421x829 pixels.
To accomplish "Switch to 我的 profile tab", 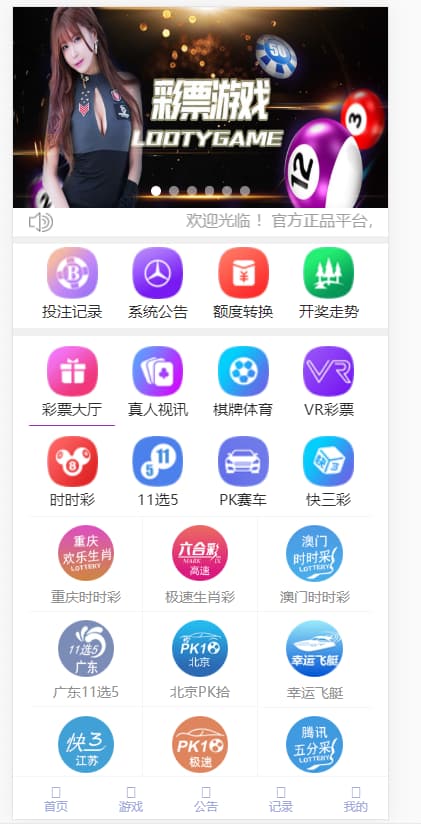I will coord(355,800).
